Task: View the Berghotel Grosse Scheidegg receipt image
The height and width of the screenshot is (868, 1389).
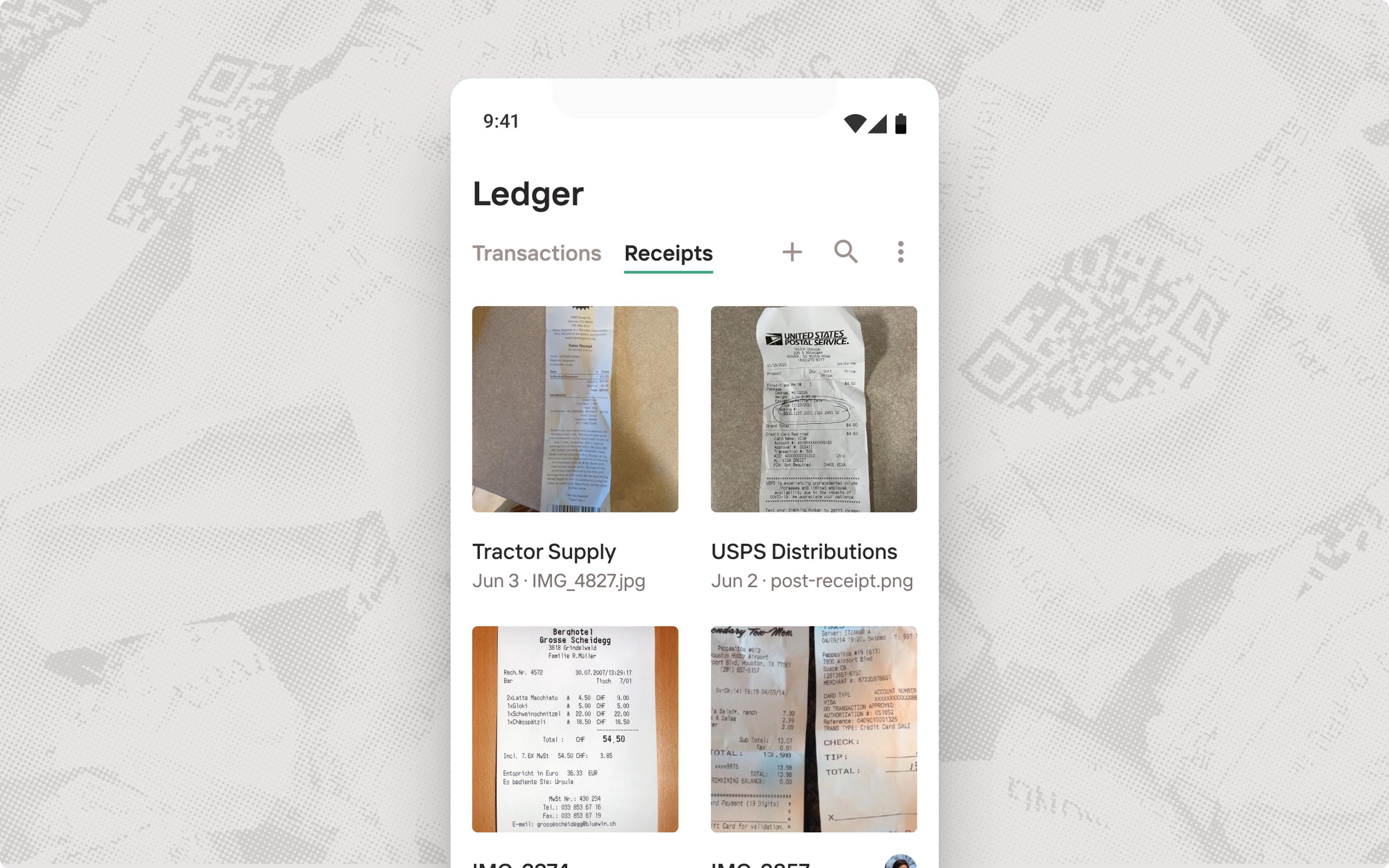Action: (x=574, y=728)
